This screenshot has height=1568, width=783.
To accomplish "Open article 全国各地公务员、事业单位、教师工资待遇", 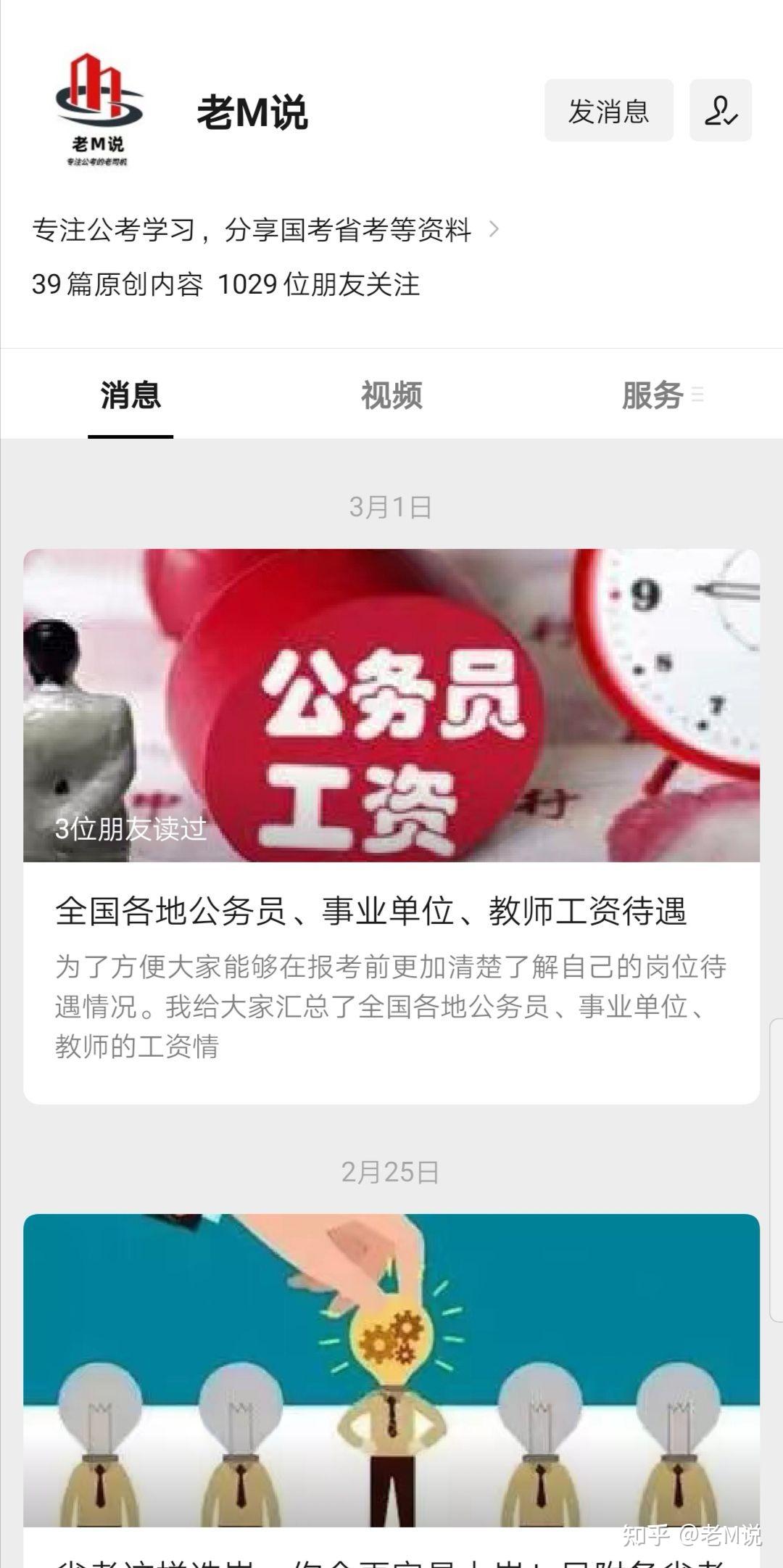I will tap(391, 910).
